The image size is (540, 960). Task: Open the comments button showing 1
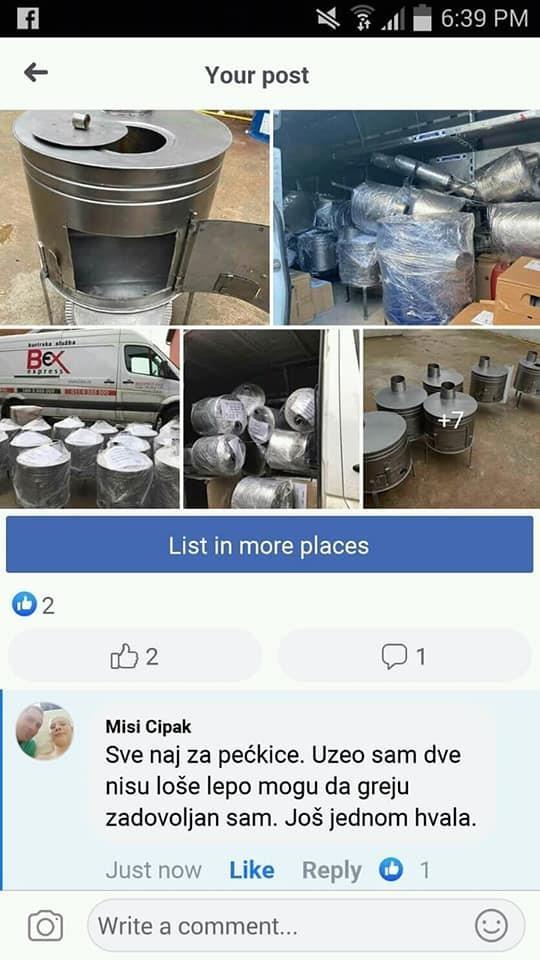pyautogui.click(x=404, y=657)
